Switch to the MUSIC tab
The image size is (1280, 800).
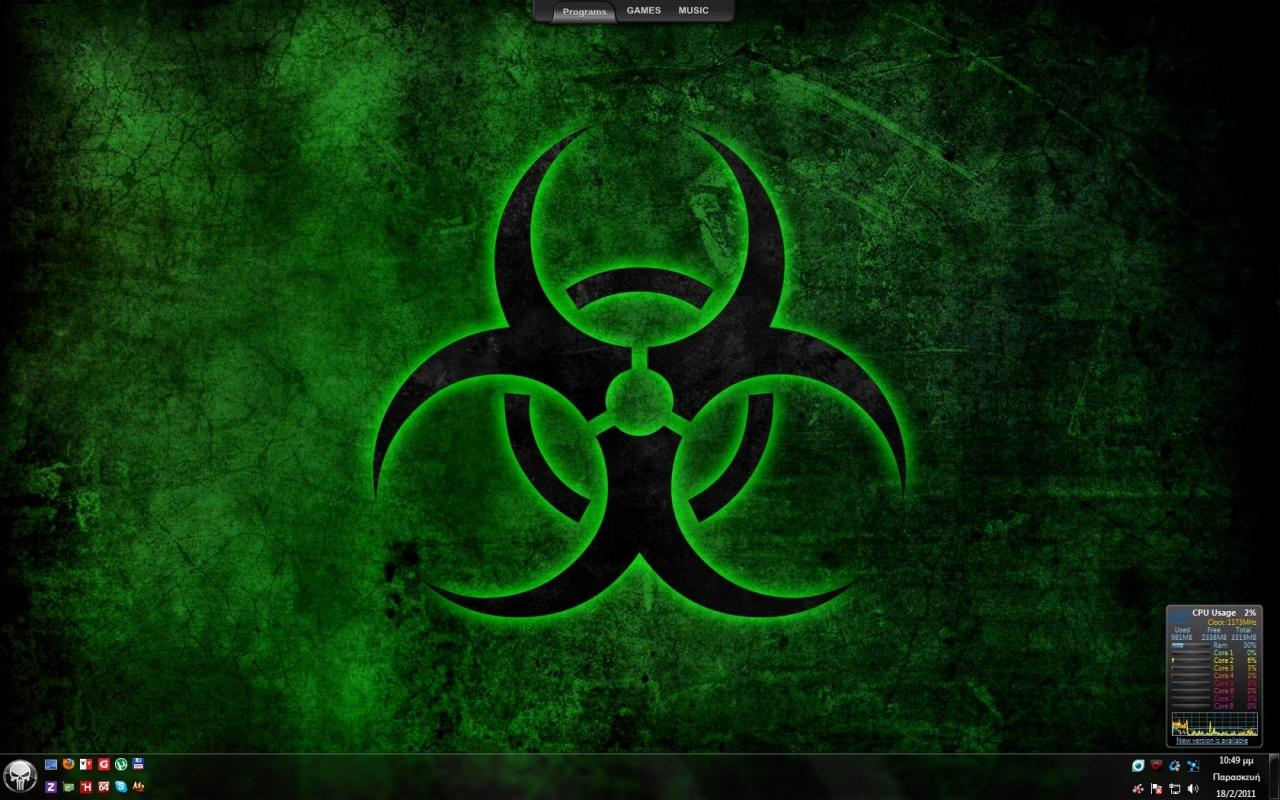pyautogui.click(x=693, y=10)
